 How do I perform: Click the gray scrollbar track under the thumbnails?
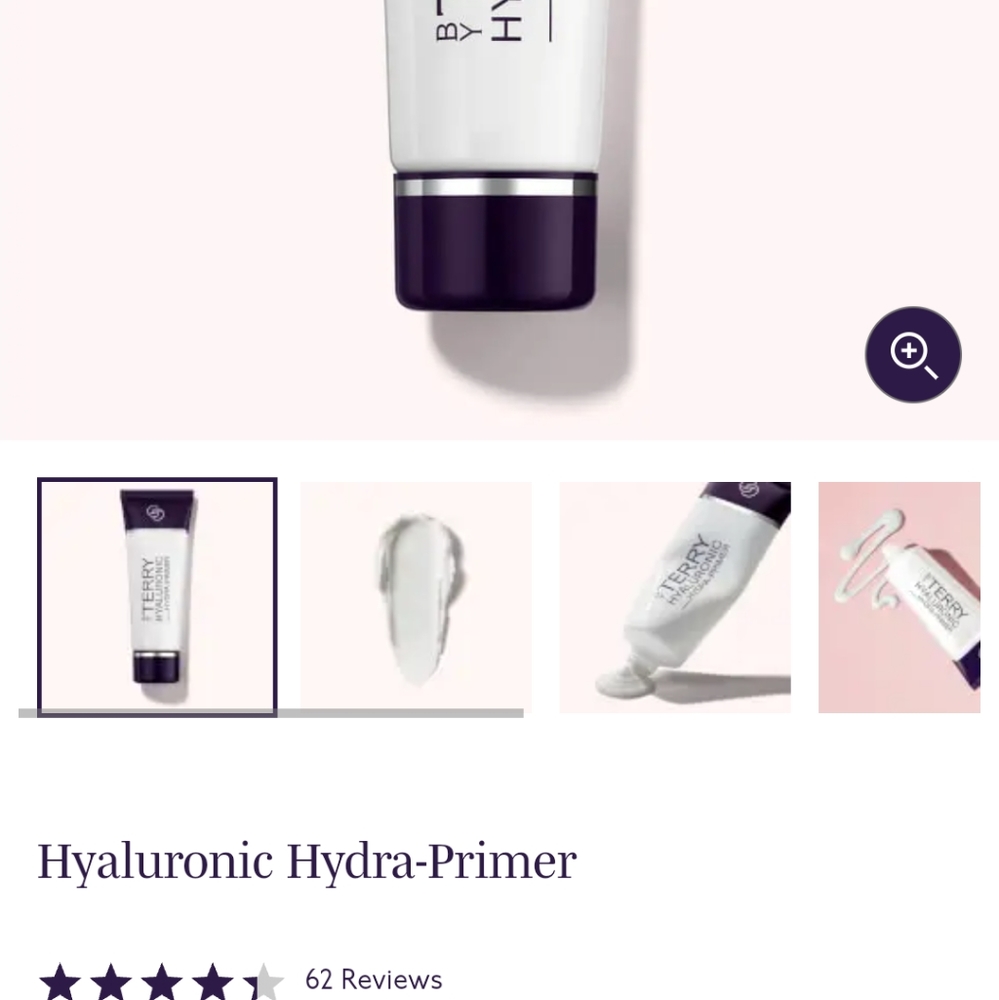coord(400,712)
